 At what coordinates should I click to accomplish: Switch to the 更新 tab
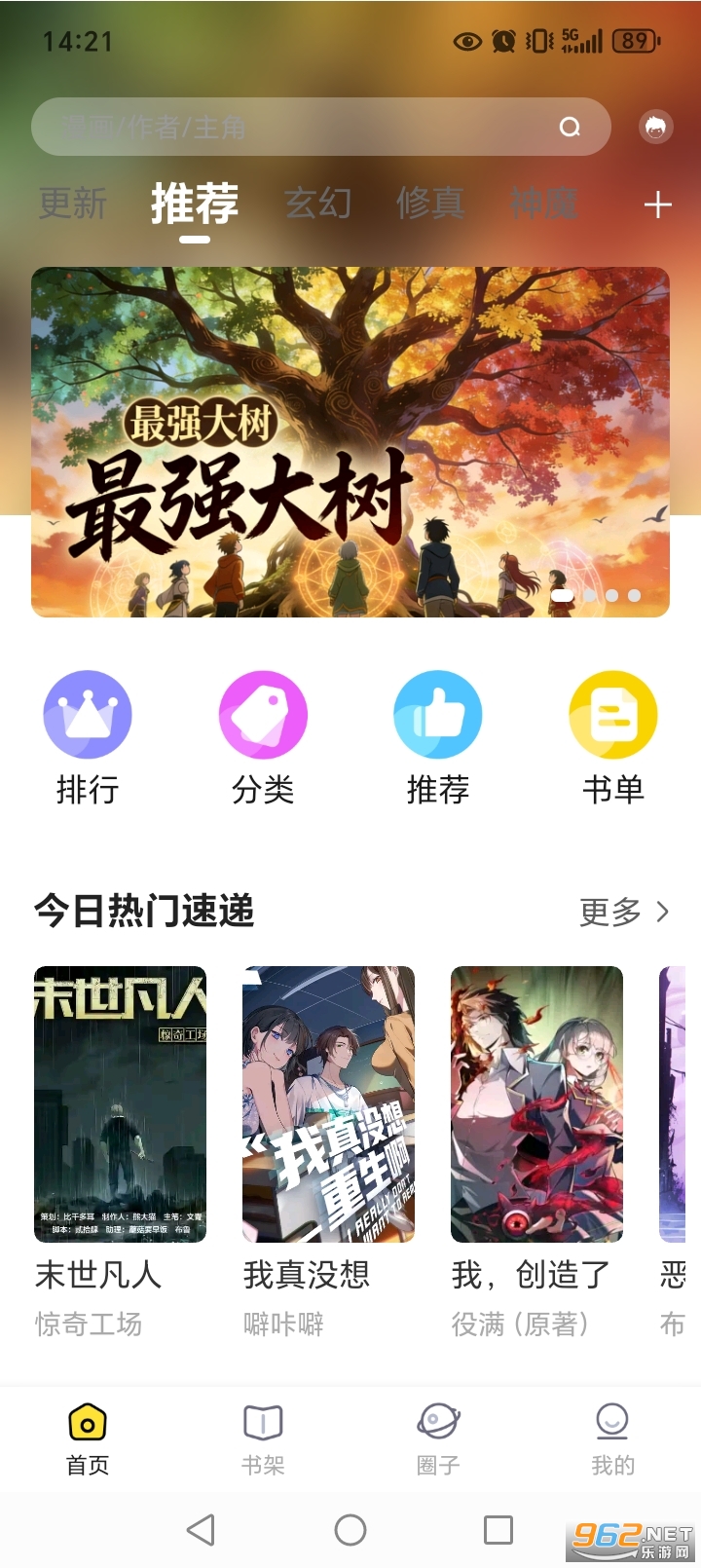tap(70, 205)
